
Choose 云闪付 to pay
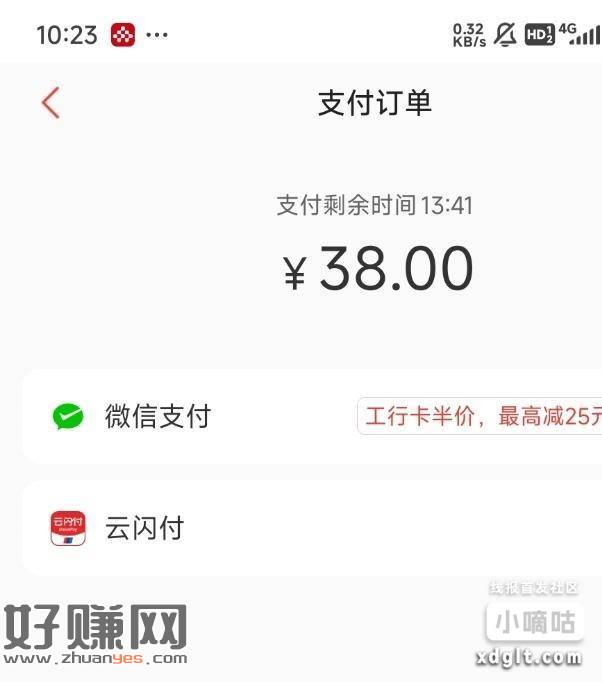coord(145,528)
